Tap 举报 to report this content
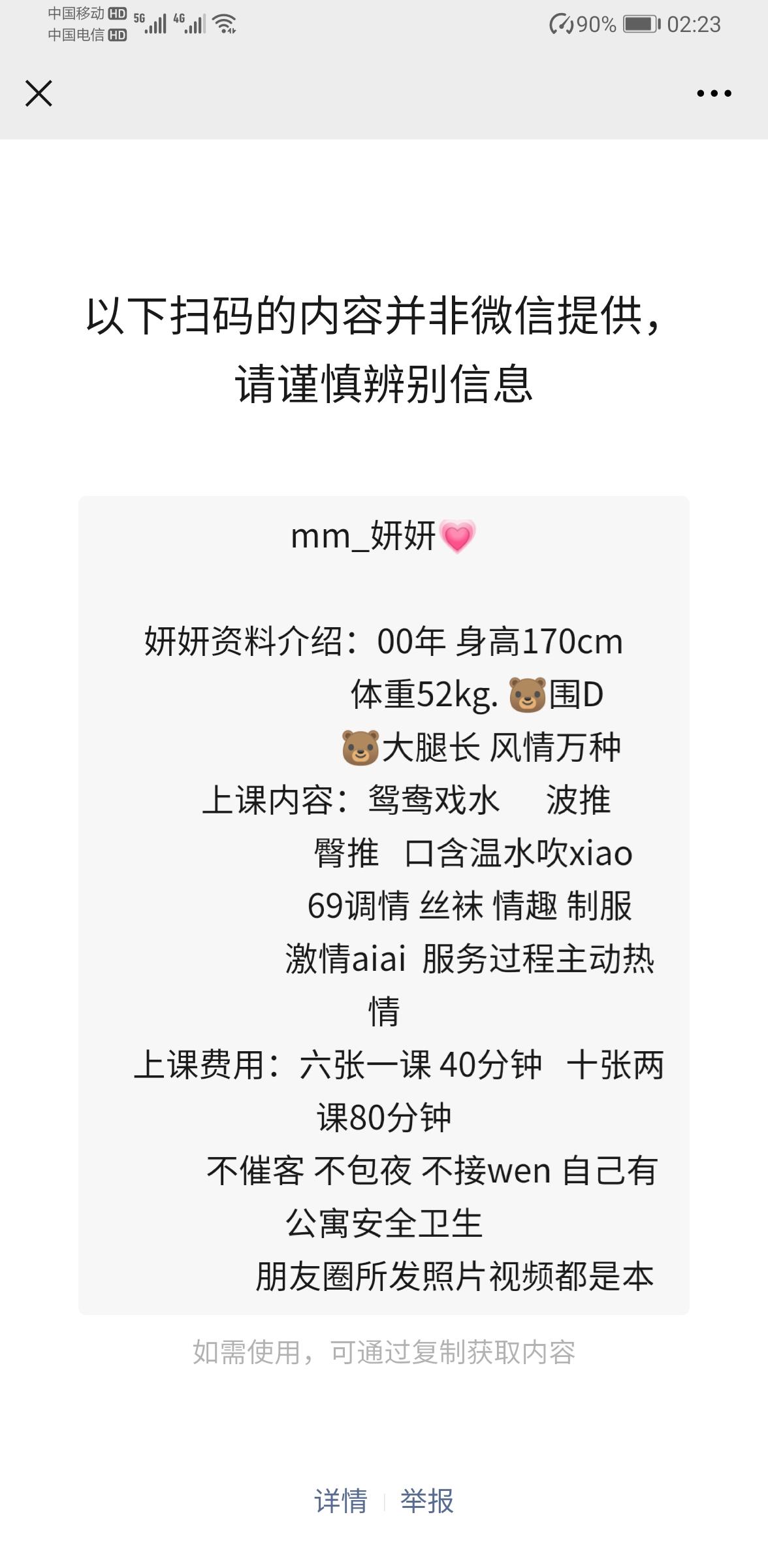Image resolution: width=768 pixels, height=1568 pixels. coord(427,1501)
